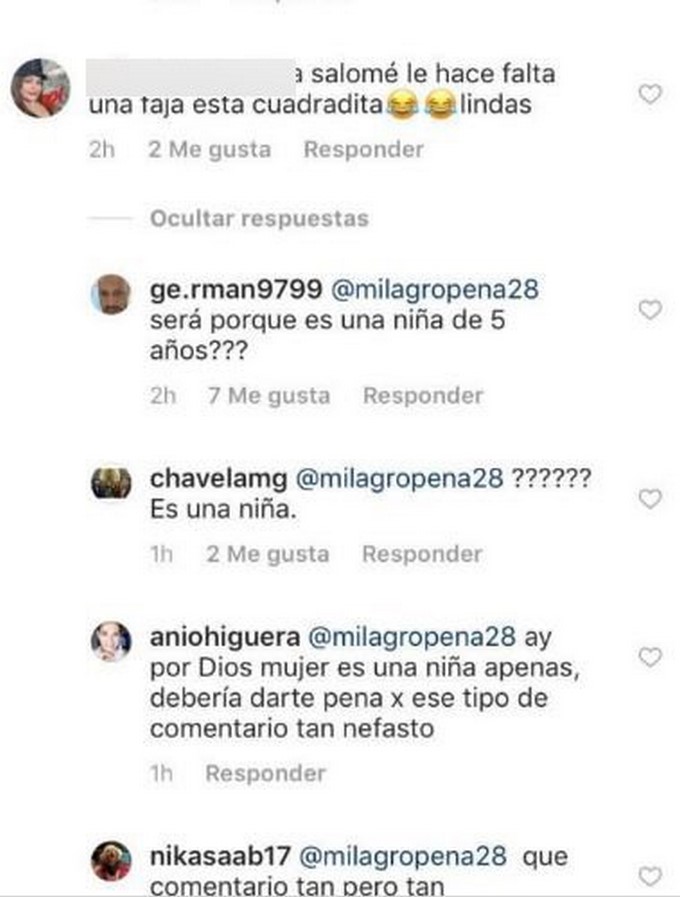
Task: View likes on ge.rman9799's reply
Action: point(268,396)
